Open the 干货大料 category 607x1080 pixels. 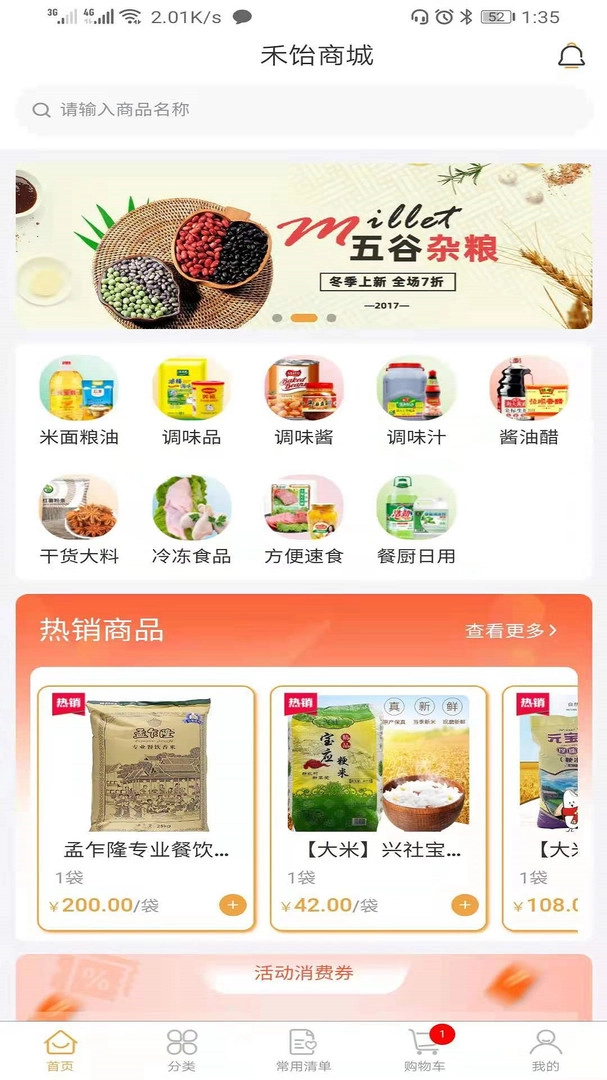[x=79, y=519]
